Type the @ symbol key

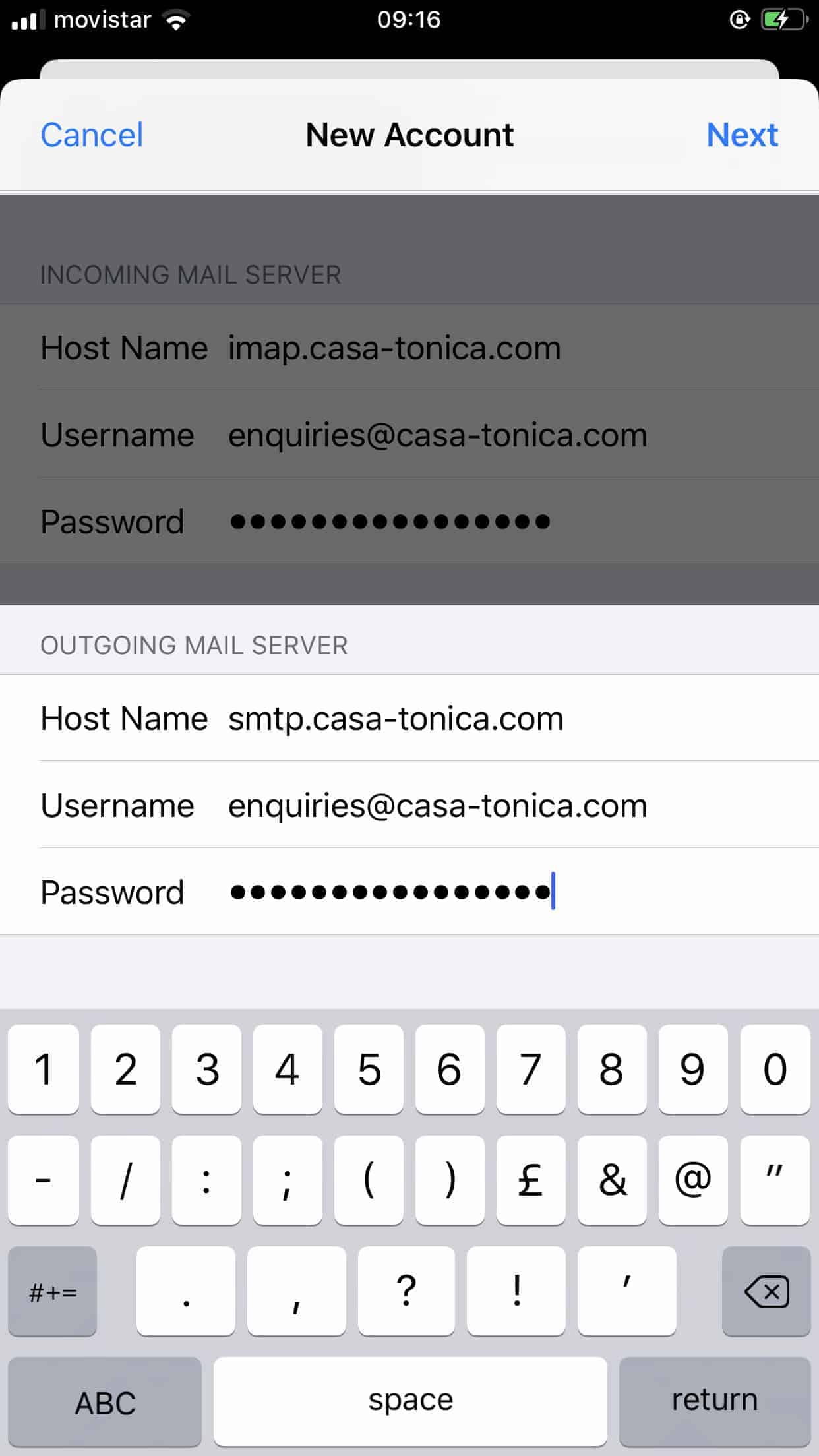tap(692, 1180)
